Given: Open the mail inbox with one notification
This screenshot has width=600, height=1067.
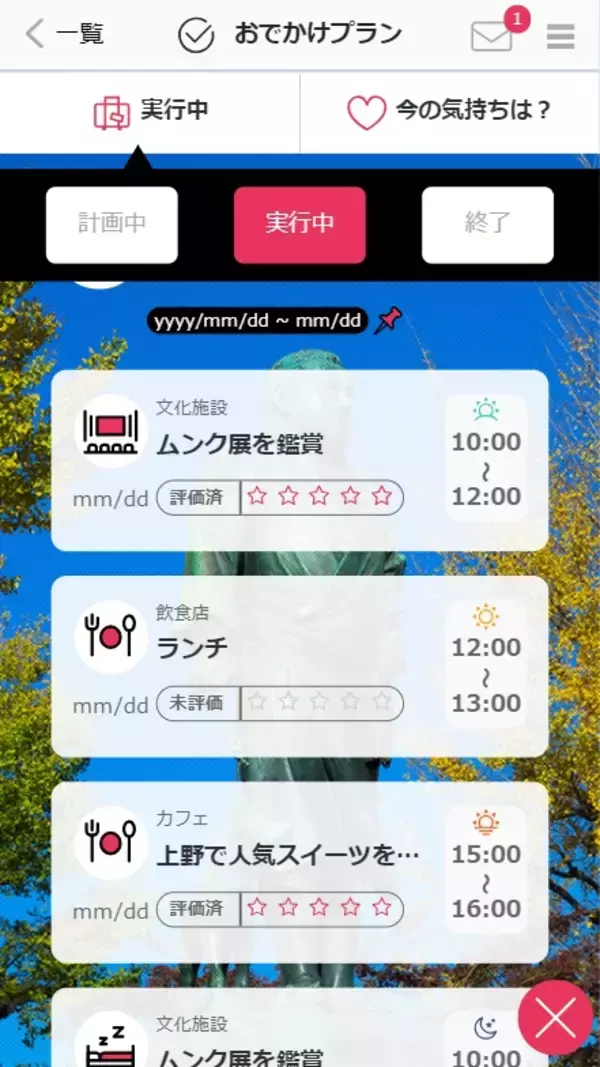Looking at the screenshot, I should point(493,36).
